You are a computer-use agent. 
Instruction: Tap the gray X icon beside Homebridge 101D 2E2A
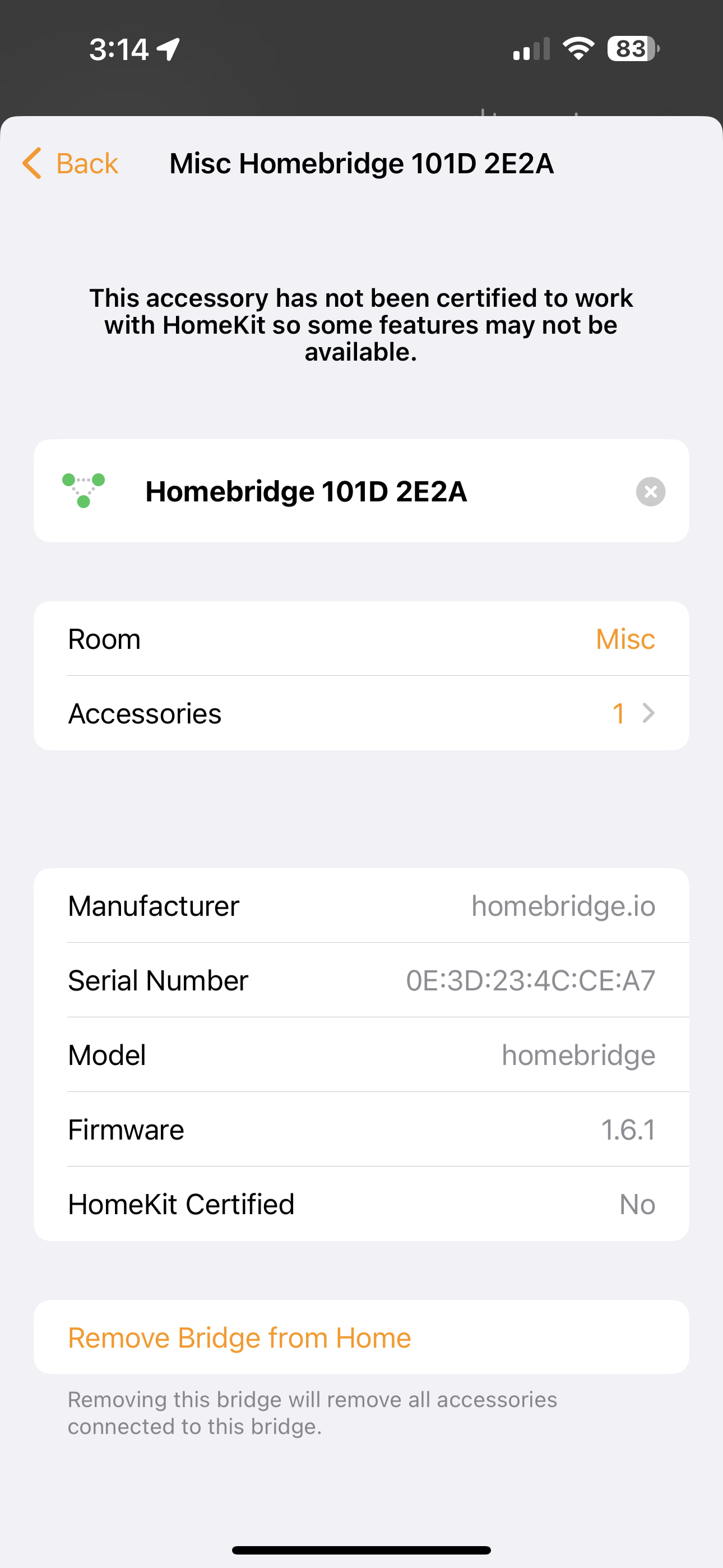click(x=651, y=491)
